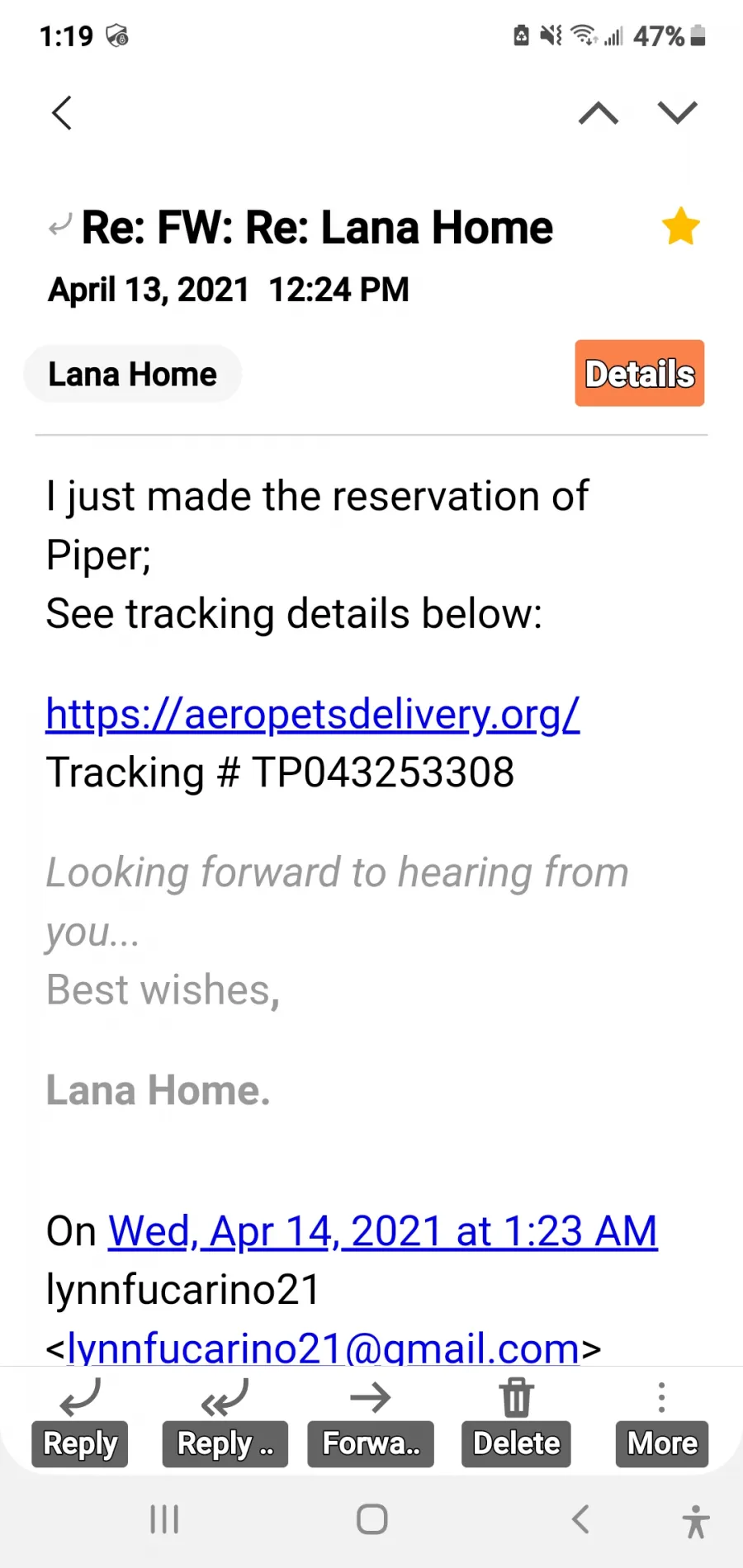Tap the lynnfucarino21@gmail.com address link
The height and width of the screenshot is (1568, 743).
click(324, 1347)
